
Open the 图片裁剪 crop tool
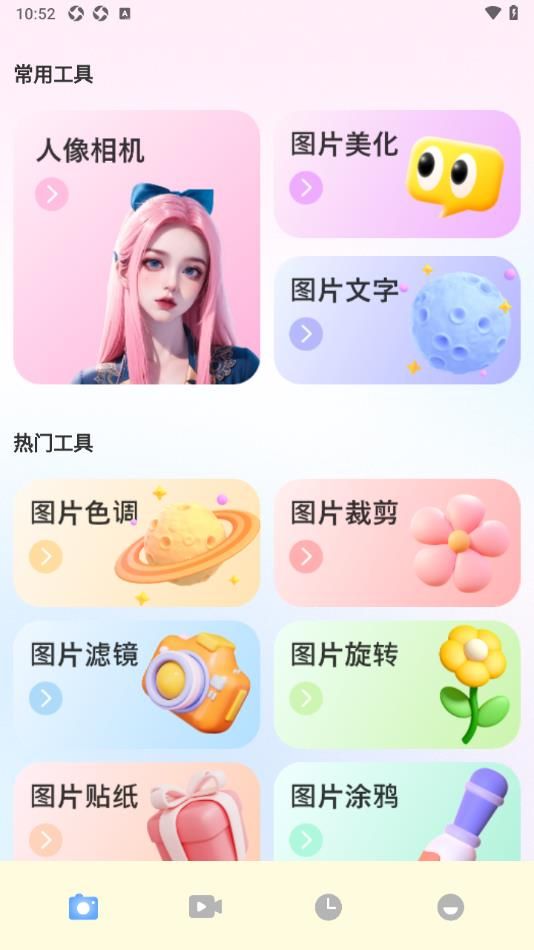pyautogui.click(x=397, y=543)
